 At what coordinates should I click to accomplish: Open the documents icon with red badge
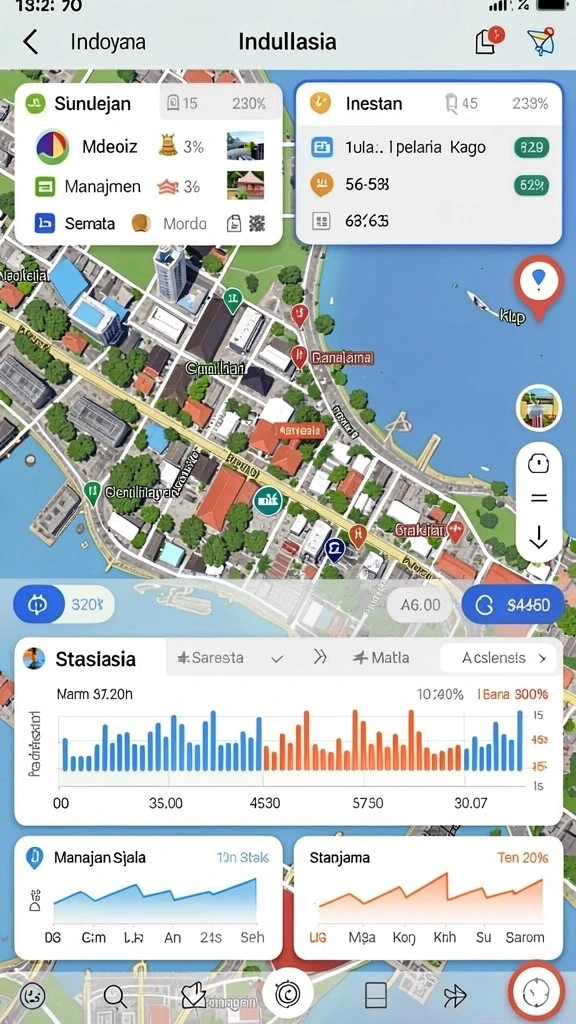[x=488, y=40]
